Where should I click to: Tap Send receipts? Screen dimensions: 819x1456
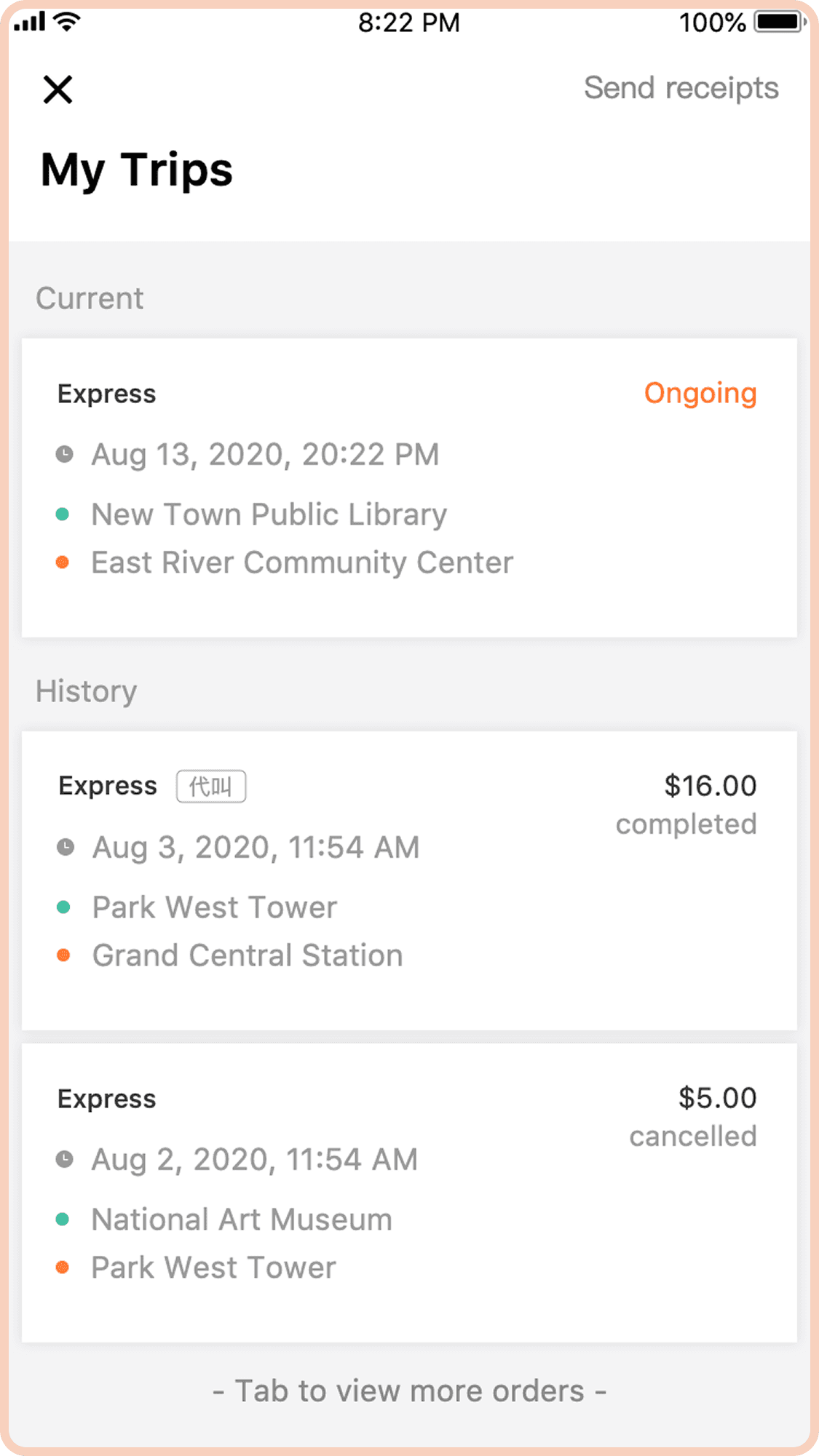[681, 88]
